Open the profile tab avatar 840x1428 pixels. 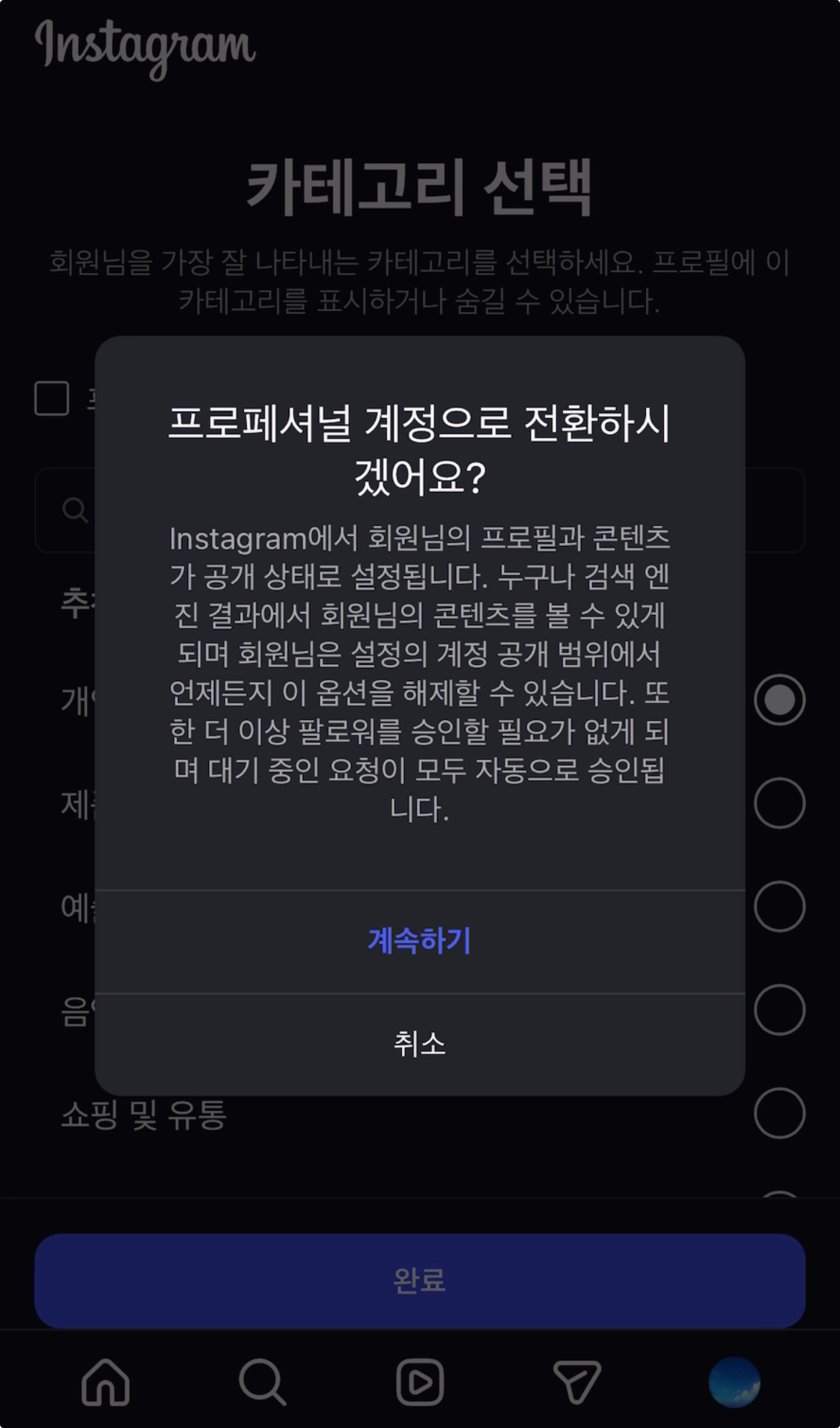[734, 1381]
